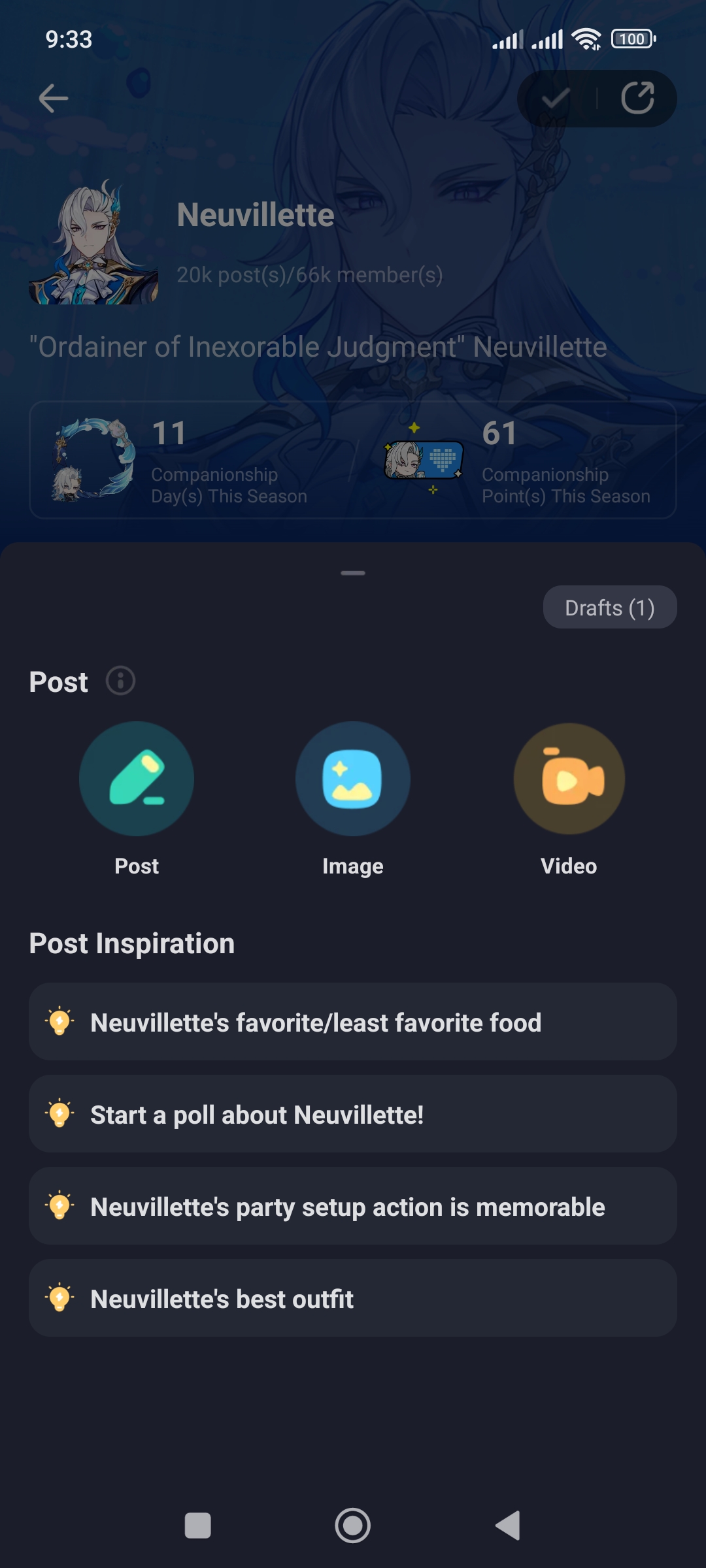Select the party setup inspiration prompt
The width and height of the screenshot is (706, 1568).
[x=353, y=1206]
